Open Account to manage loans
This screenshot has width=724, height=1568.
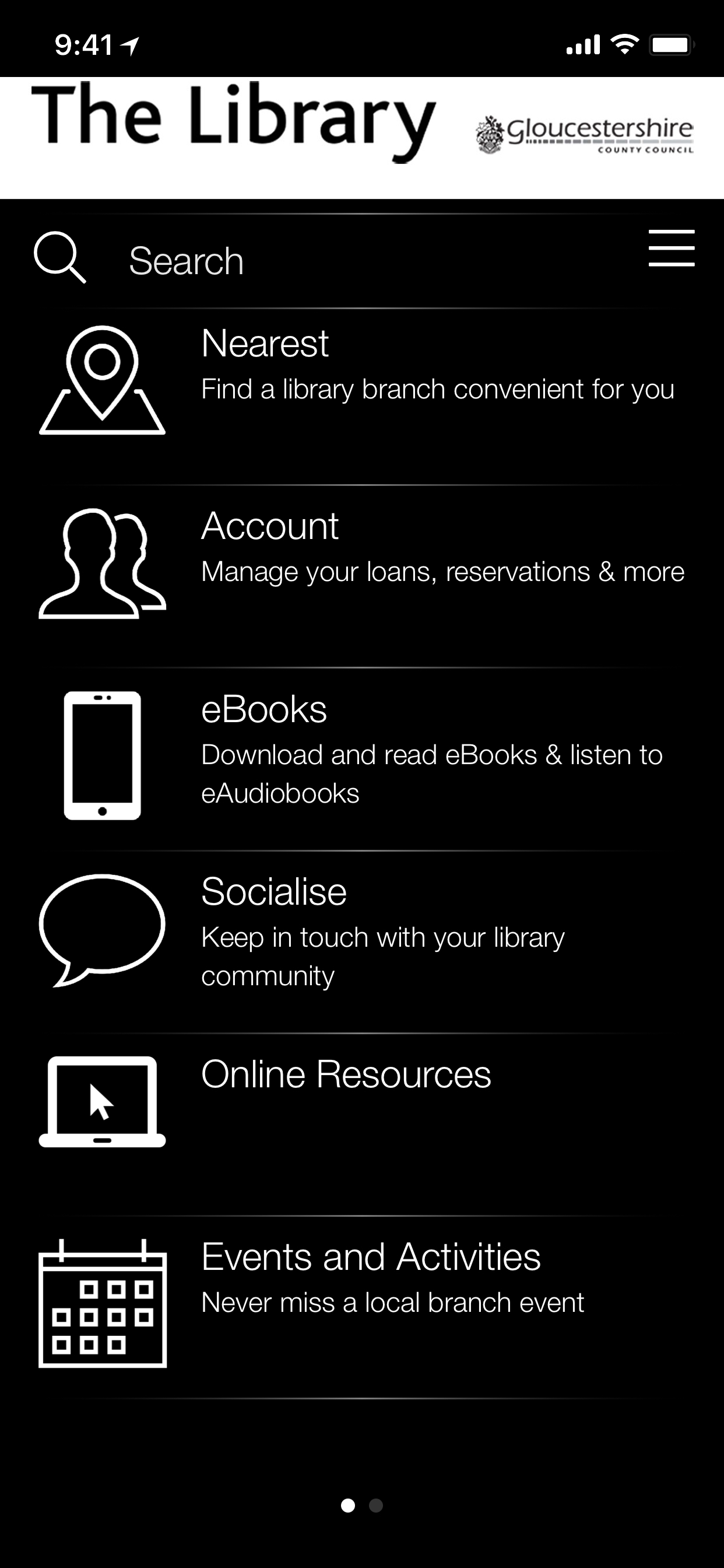click(x=361, y=563)
